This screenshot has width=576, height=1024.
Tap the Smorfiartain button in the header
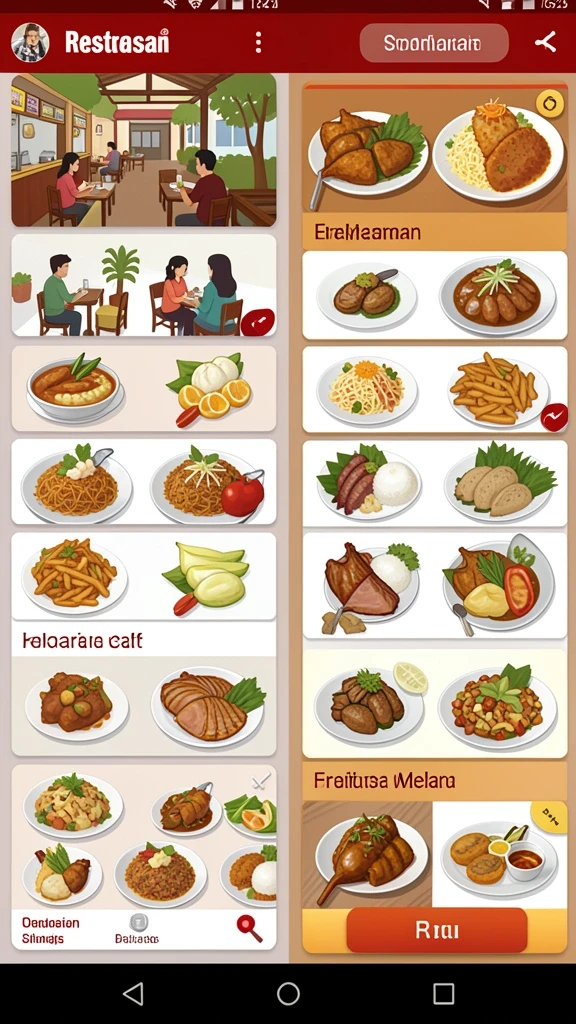(x=434, y=43)
